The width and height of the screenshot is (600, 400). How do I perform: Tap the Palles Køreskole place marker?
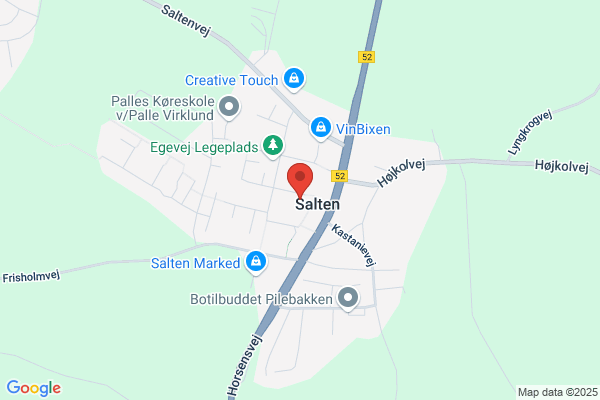click(229, 107)
